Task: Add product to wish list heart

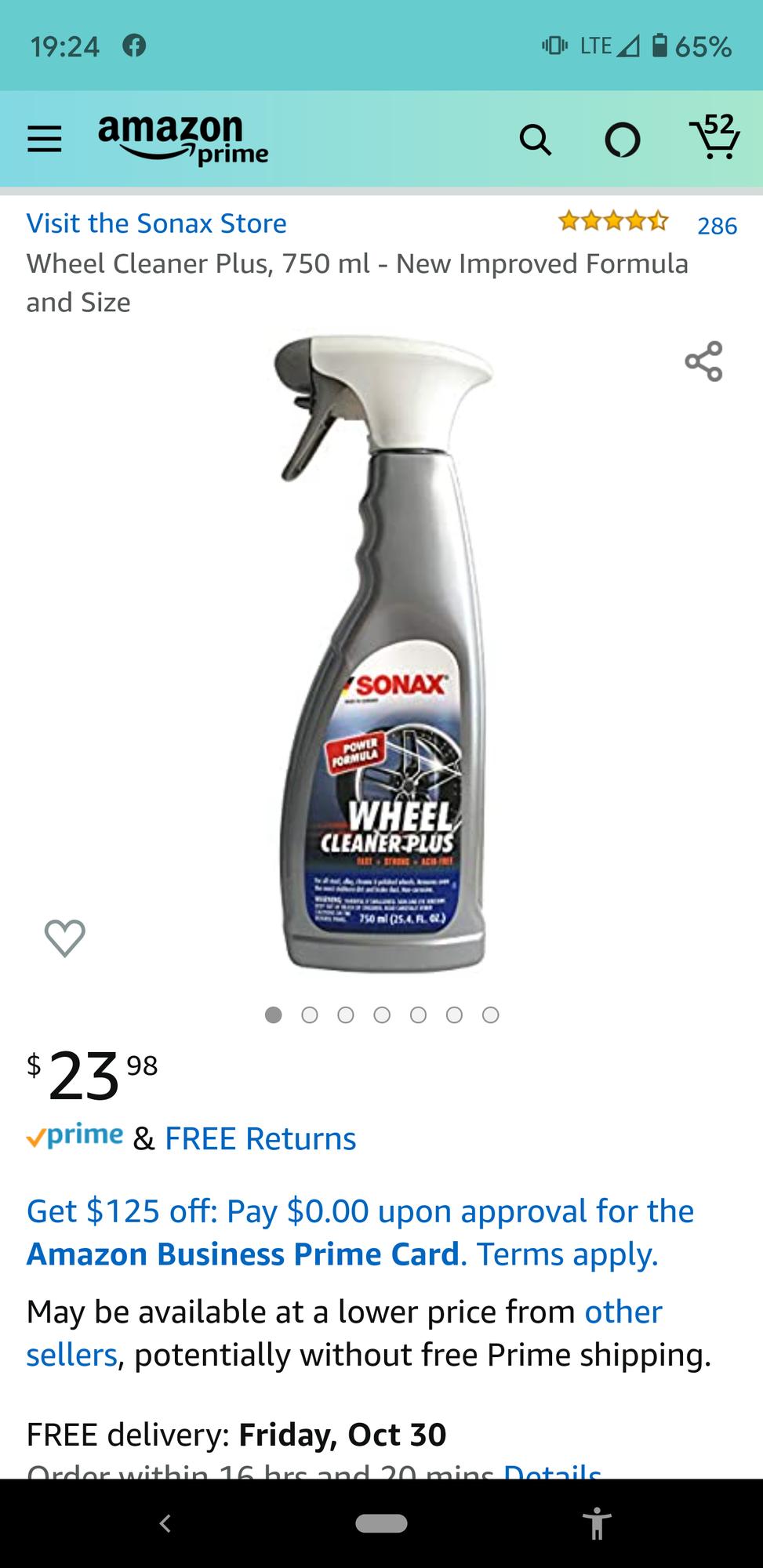Action: [64, 938]
